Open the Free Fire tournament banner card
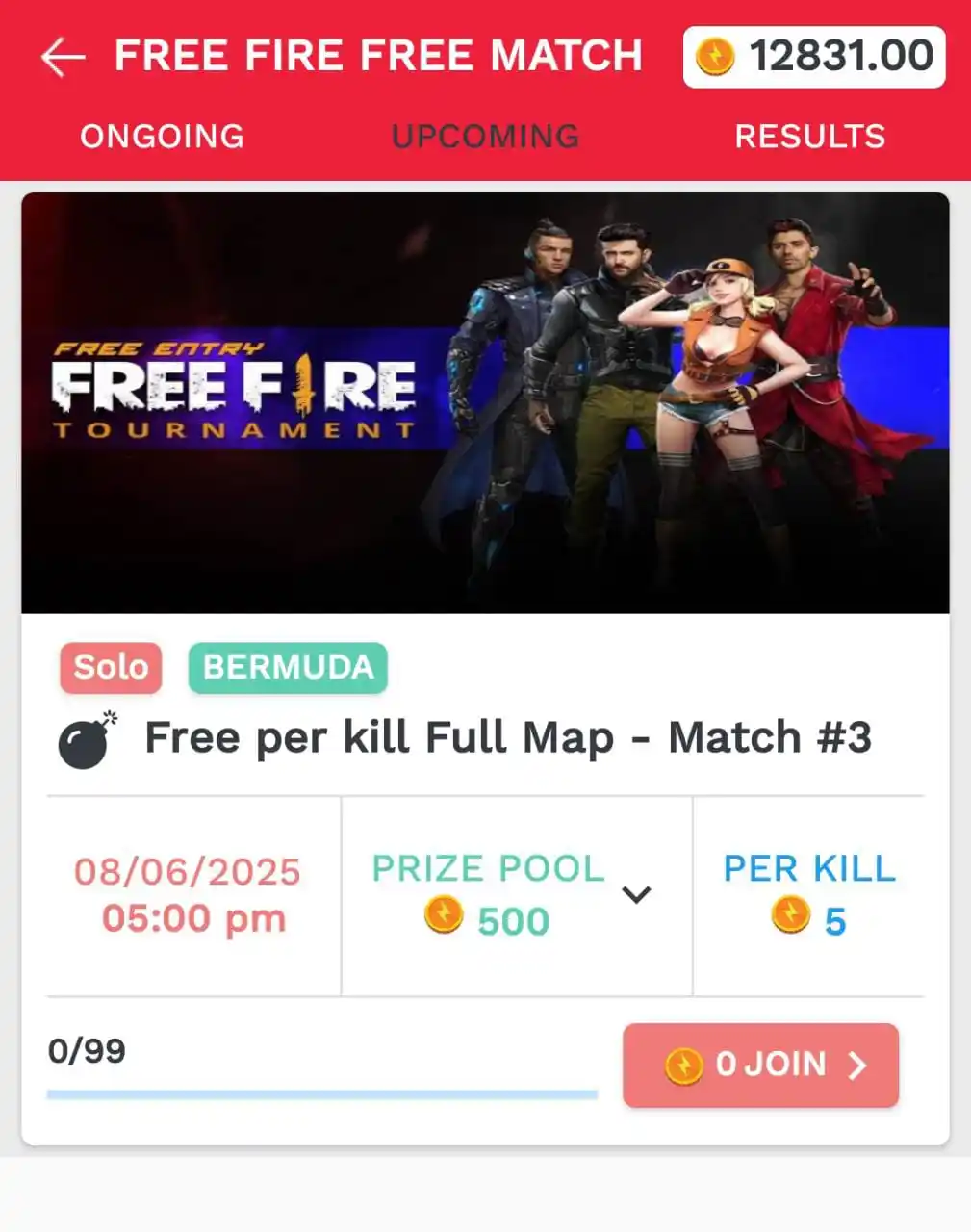The height and width of the screenshot is (1232, 971). pyautogui.click(x=485, y=403)
